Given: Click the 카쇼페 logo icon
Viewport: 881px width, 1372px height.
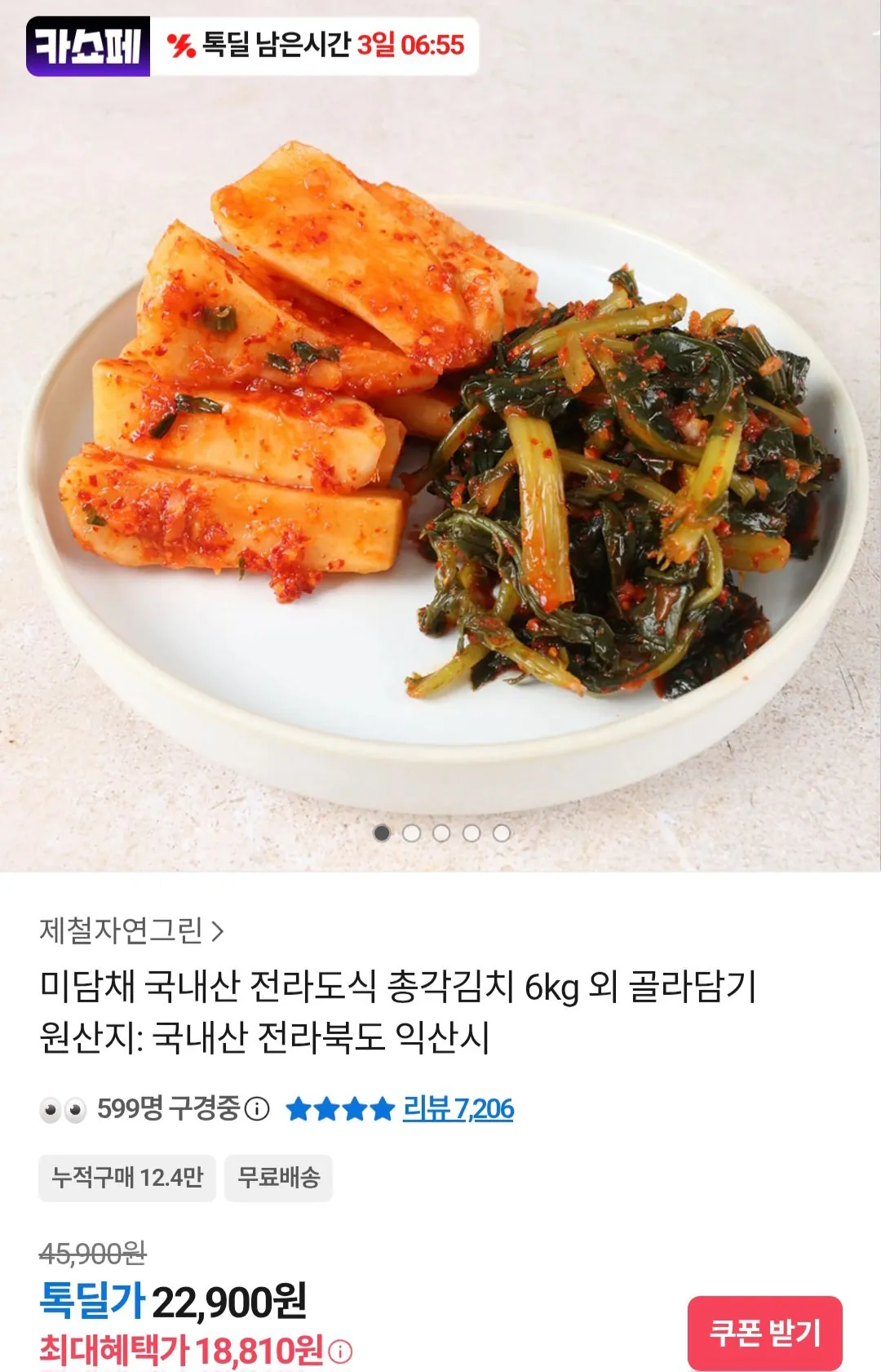Looking at the screenshot, I should coord(90,46).
